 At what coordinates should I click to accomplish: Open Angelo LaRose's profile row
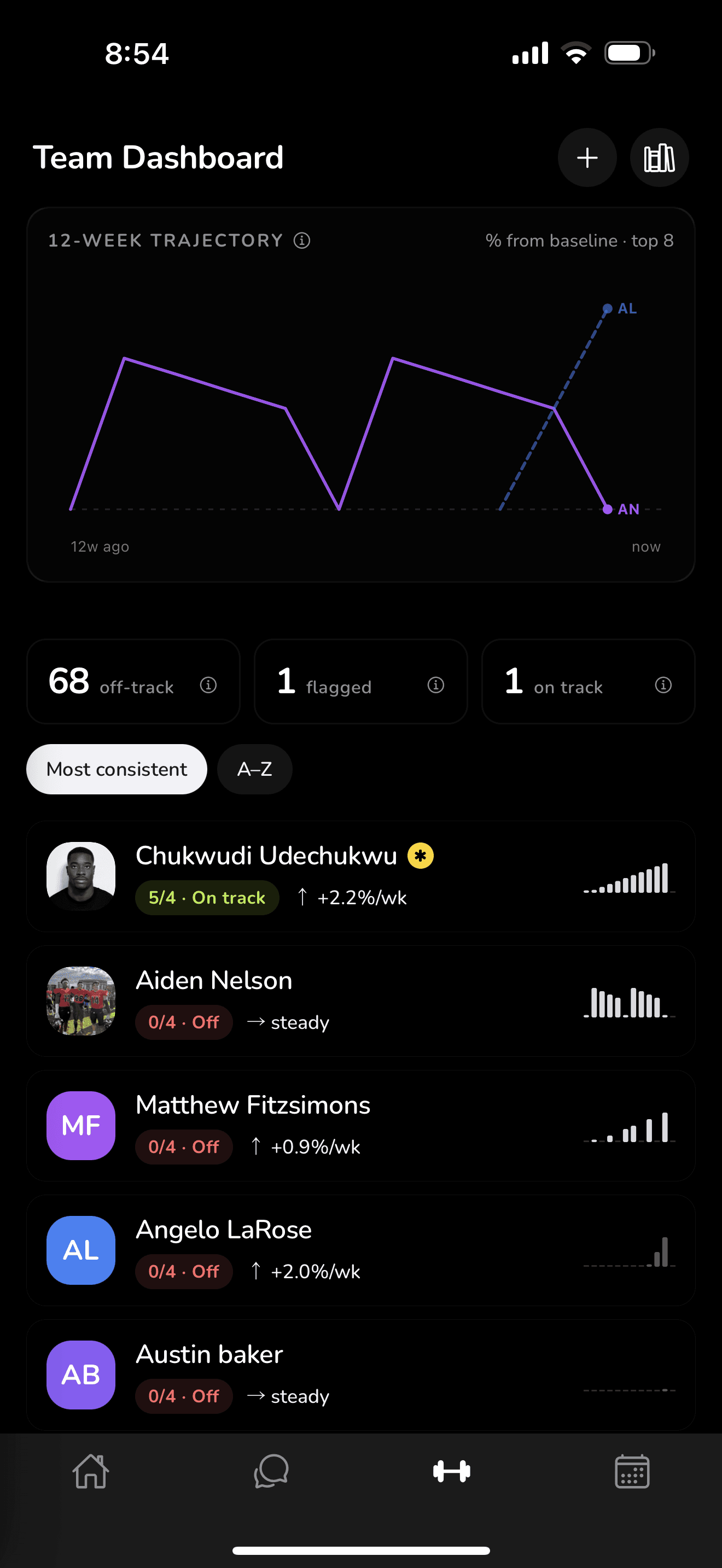pyautogui.click(x=361, y=1250)
